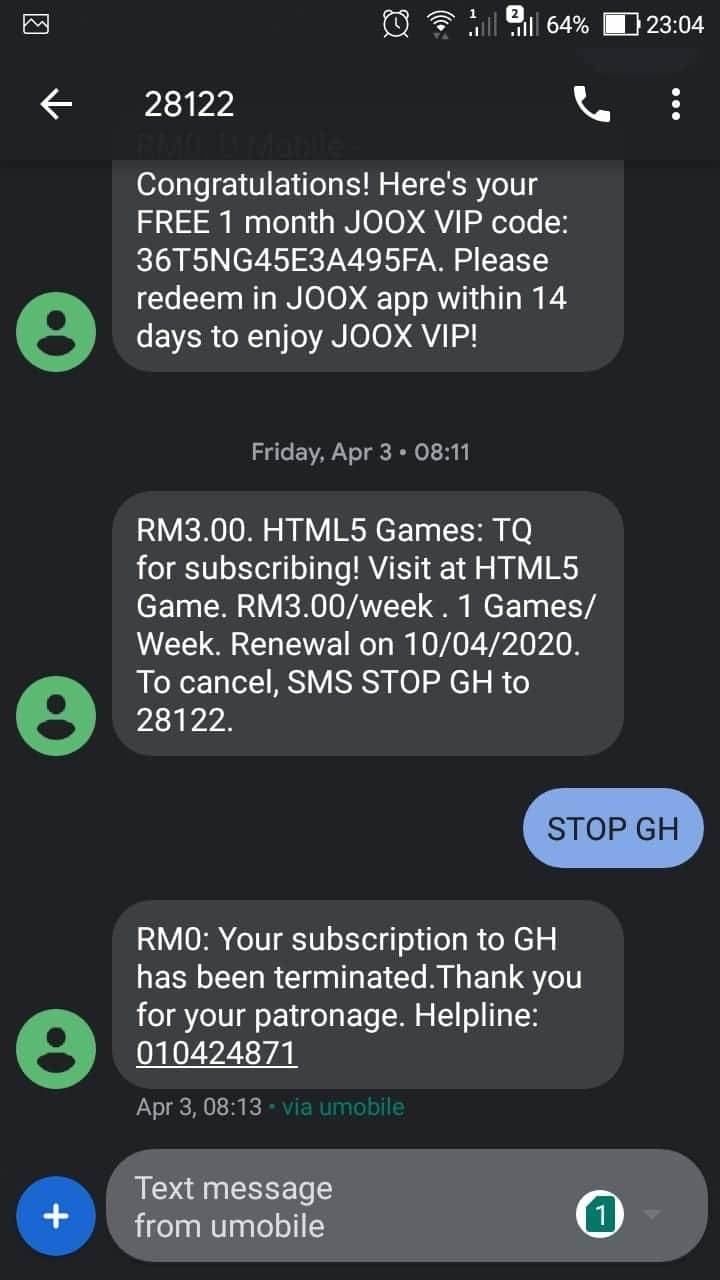Call the number 28122

[x=591, y=103]
